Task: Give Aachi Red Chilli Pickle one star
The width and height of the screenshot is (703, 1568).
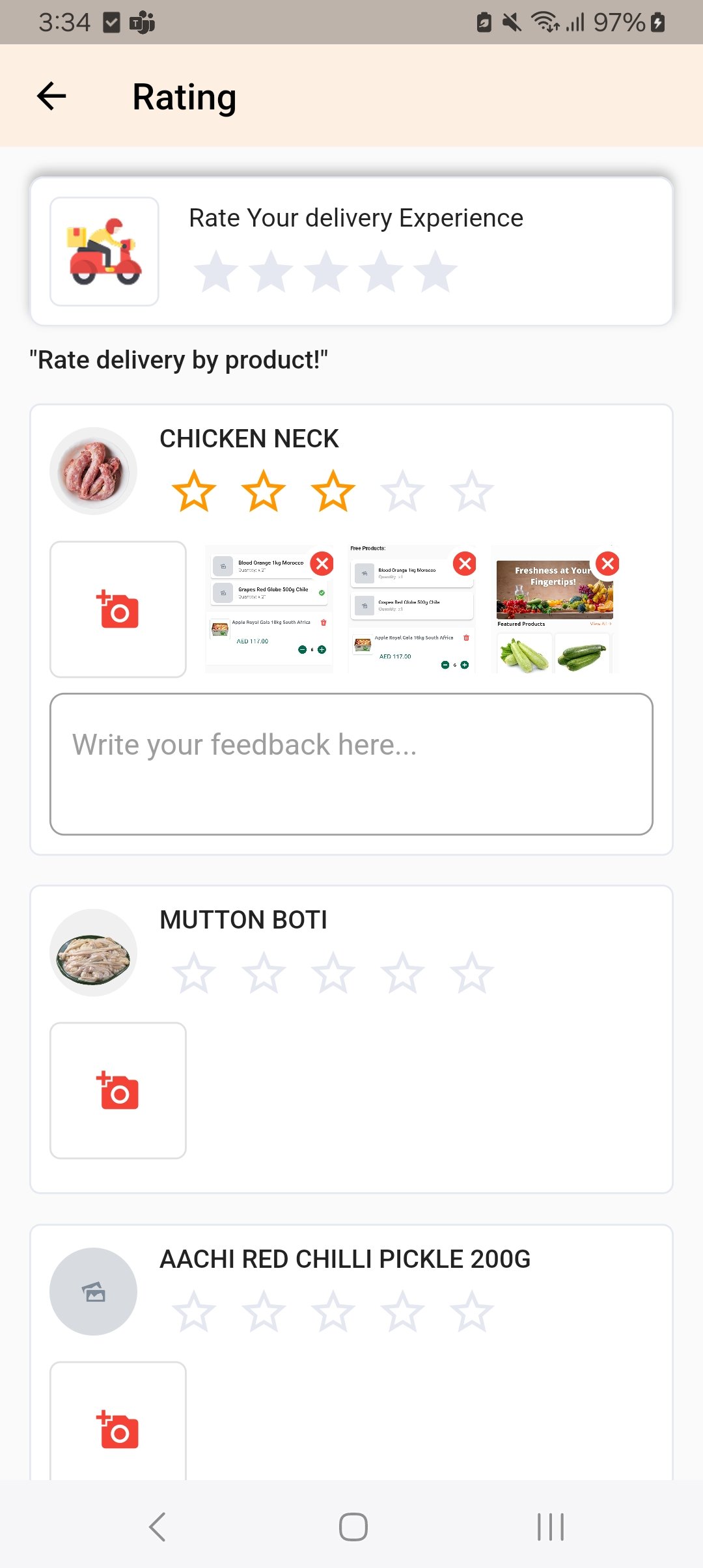Action: pos(194,1311)
